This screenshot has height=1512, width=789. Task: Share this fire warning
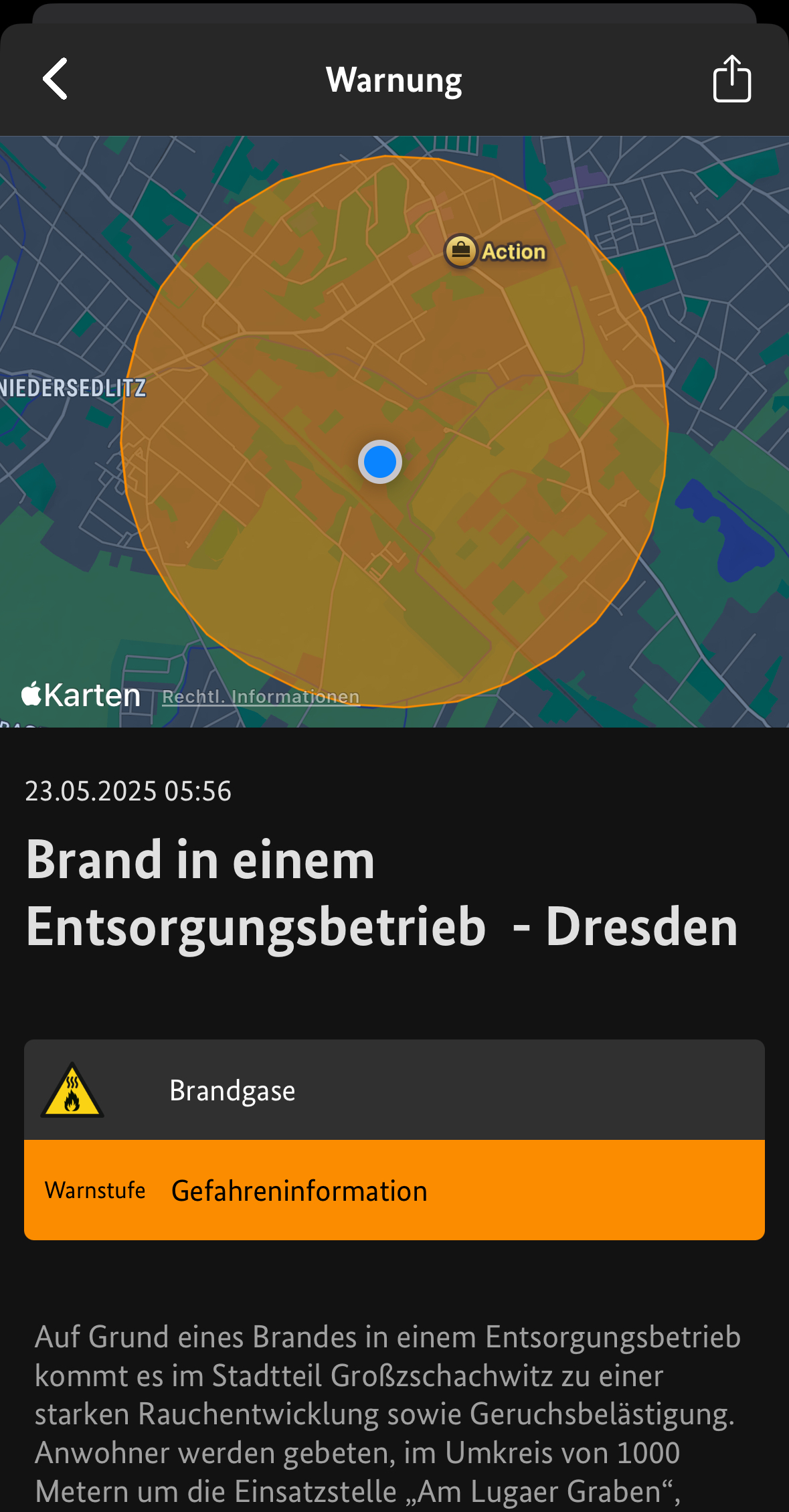click(731, 79)
